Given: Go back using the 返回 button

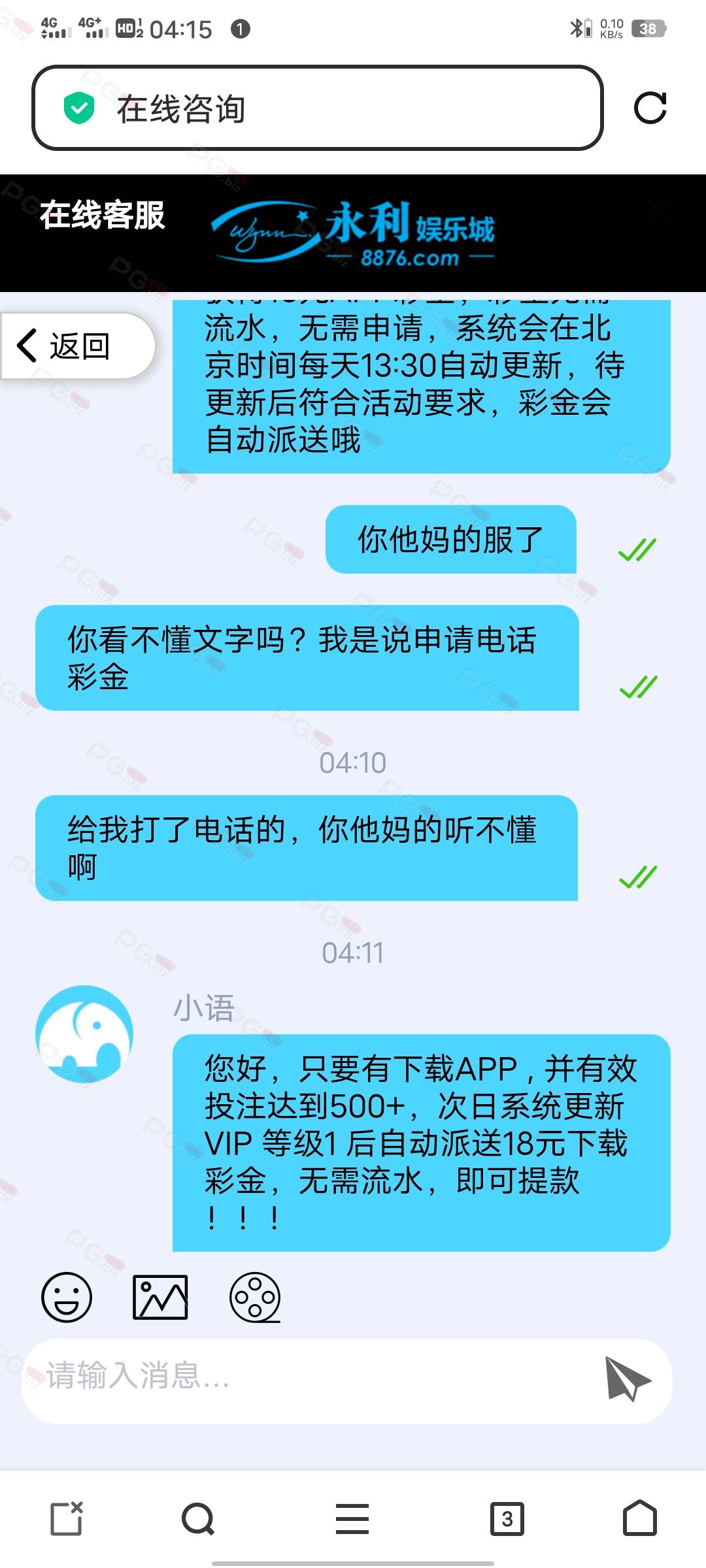Looking at the screenshot, I should (77, 346).
